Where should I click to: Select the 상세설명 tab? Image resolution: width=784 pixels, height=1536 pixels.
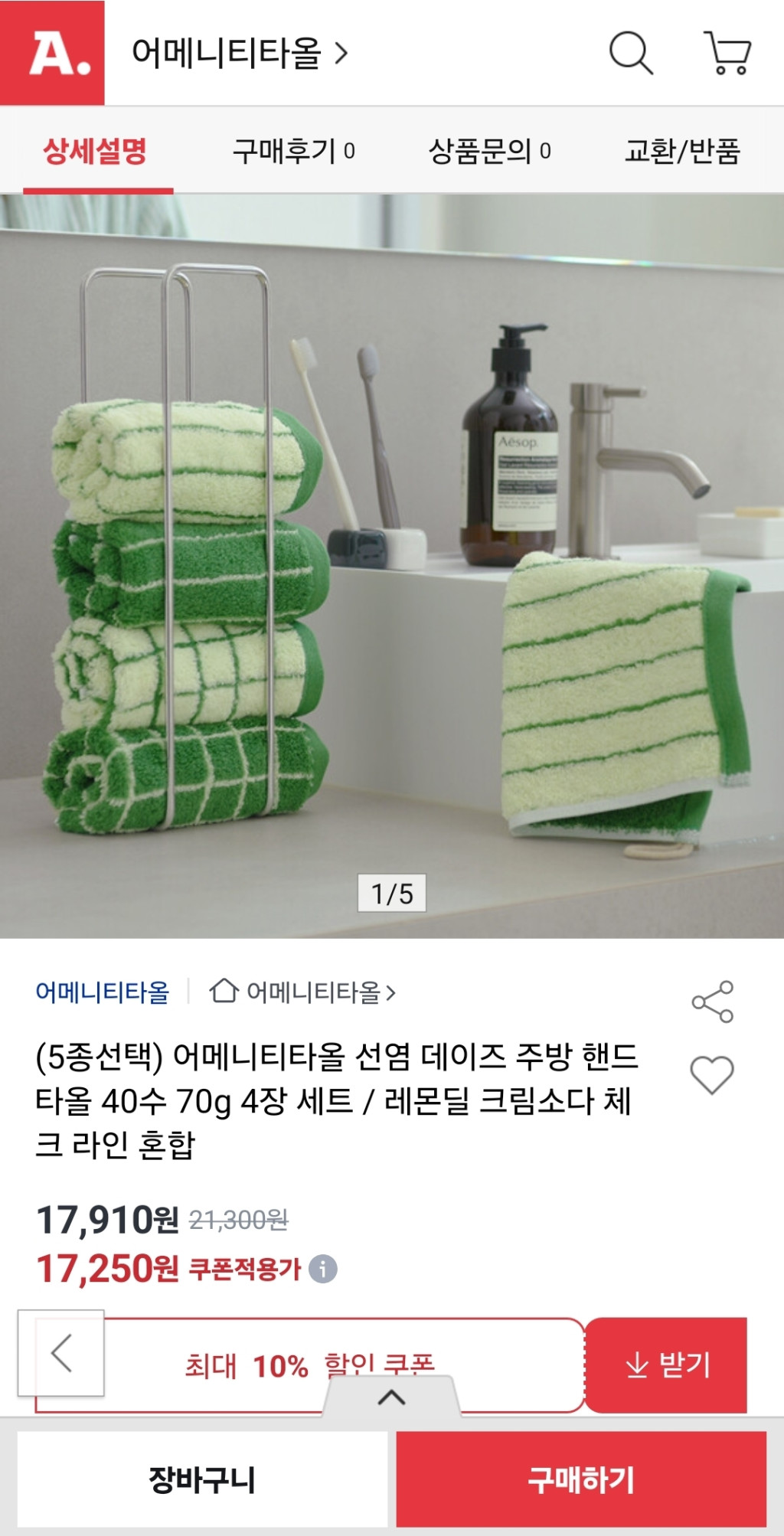click(96, 151)
